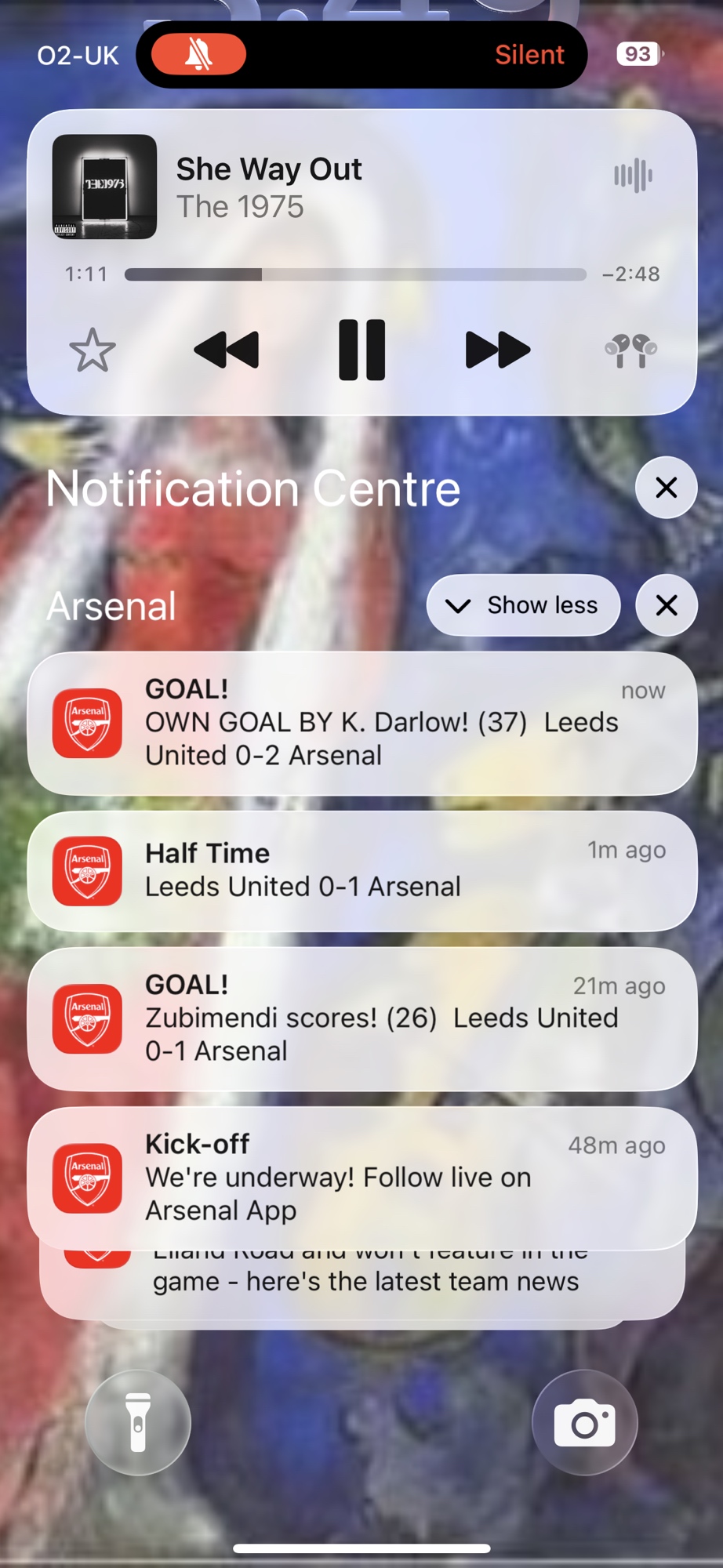Collapse Arsenal notifications with Show less

pos(523,605)
